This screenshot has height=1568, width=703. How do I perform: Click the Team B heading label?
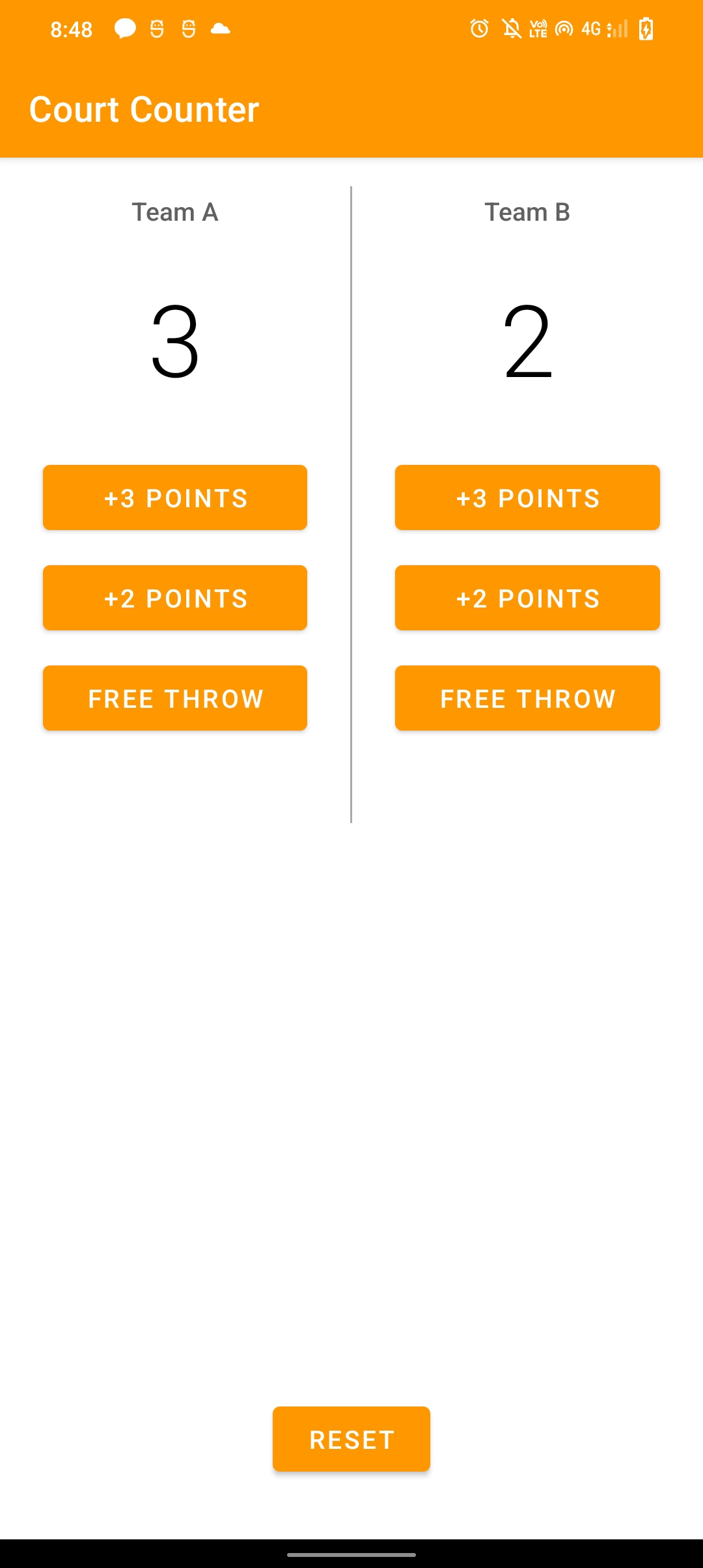[x=527, y=212]
